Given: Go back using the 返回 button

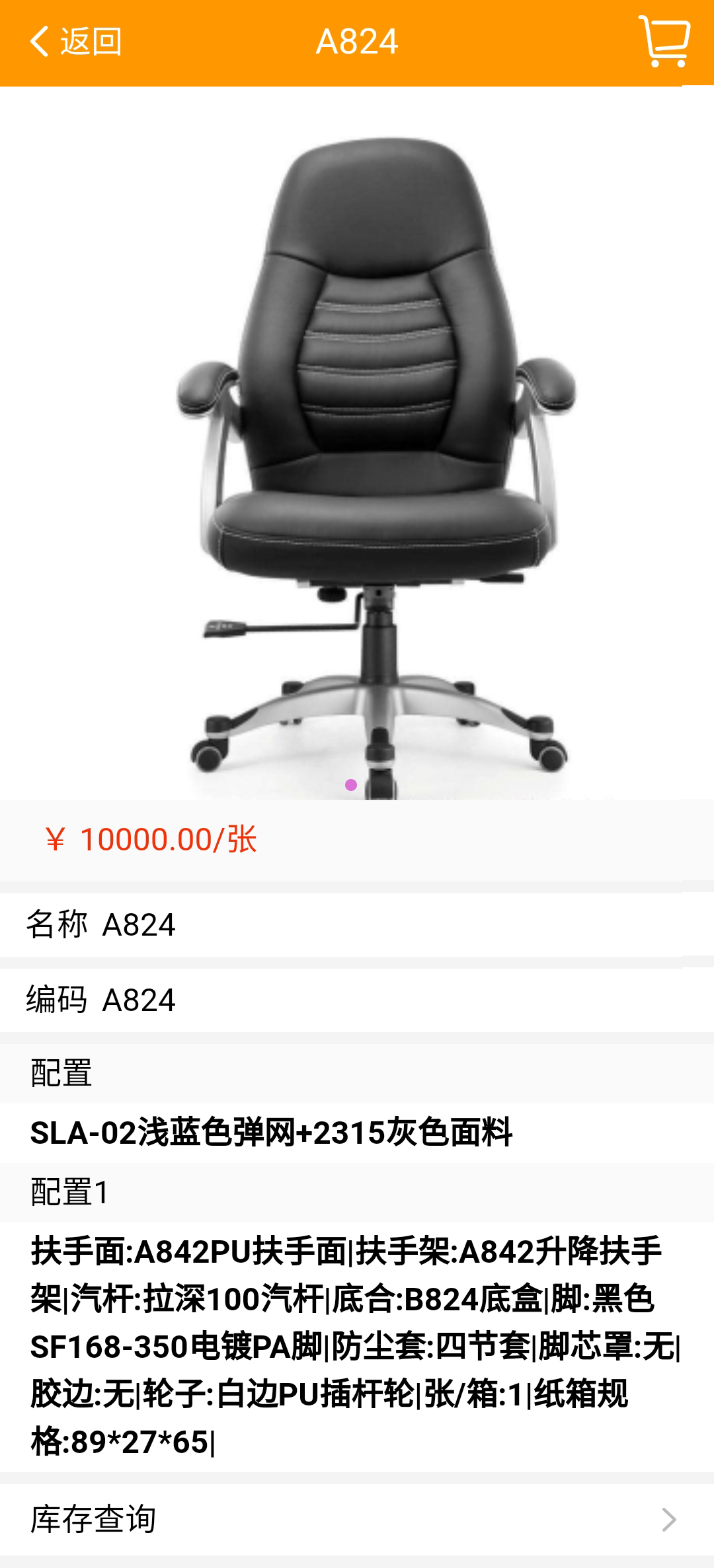Looking at the screenshot, I should point(76,42).
